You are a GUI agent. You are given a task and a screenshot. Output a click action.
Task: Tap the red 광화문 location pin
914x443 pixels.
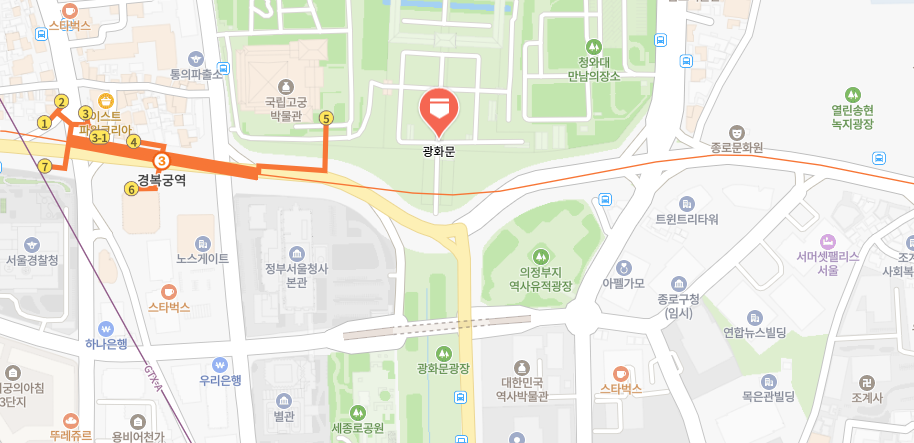pos(439,111)
